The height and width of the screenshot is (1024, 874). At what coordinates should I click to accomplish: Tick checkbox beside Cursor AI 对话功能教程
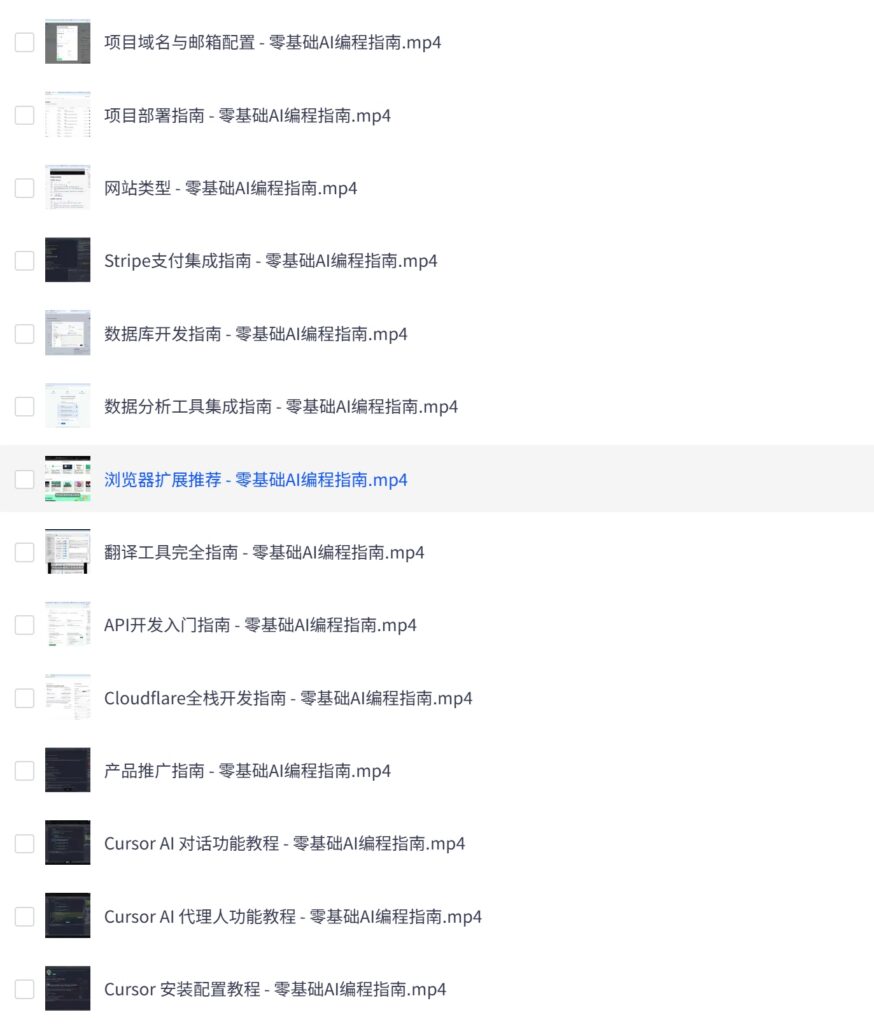tap(24, 844)
